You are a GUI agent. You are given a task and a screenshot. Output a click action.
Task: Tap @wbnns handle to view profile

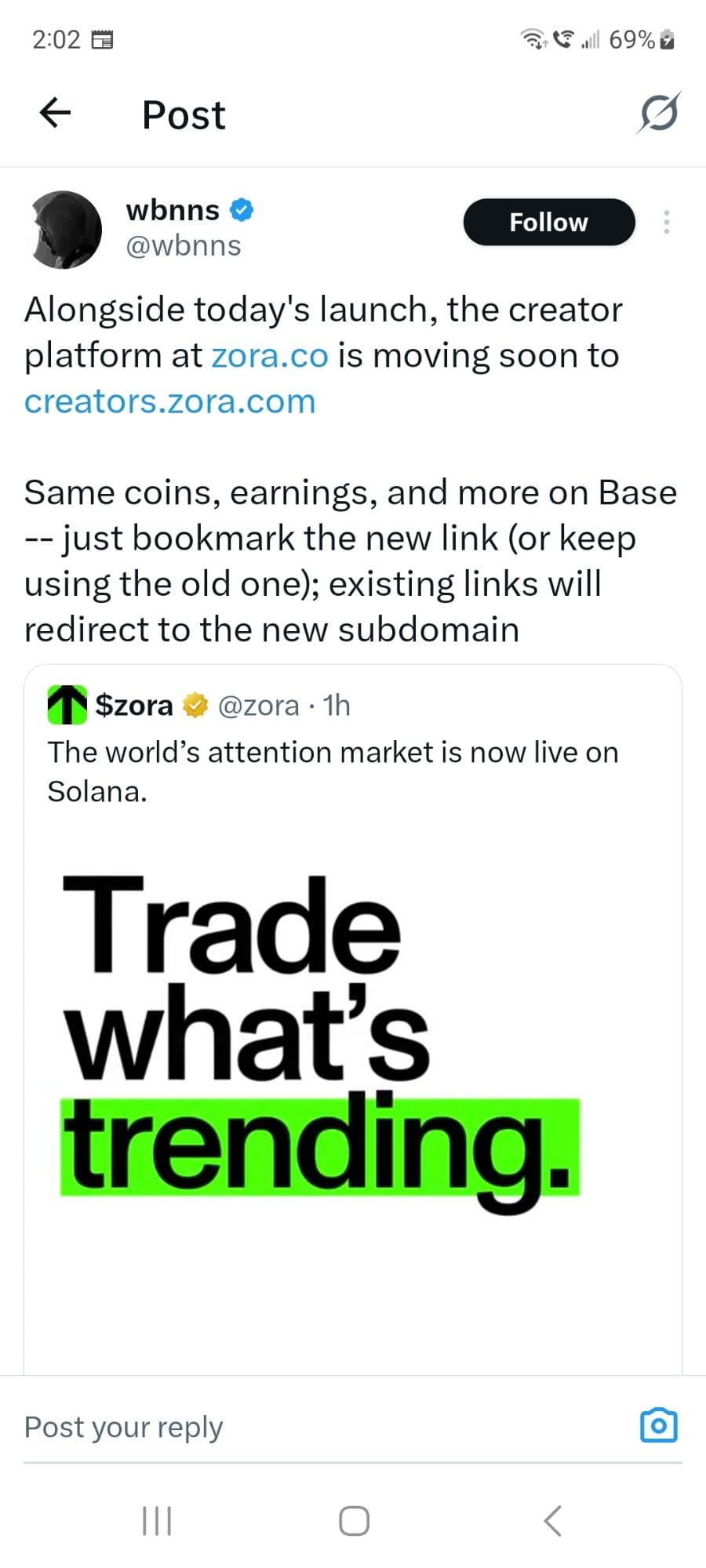(x=184, y=245)
